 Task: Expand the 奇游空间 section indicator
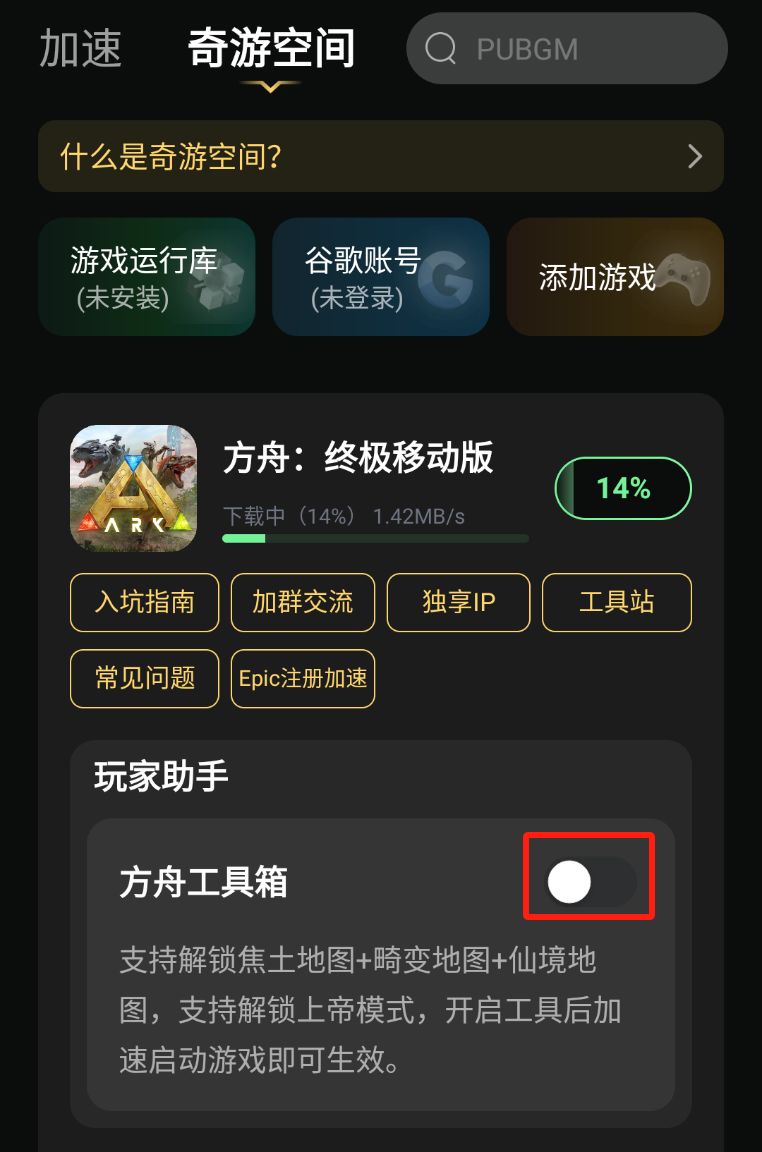point(269,88)
